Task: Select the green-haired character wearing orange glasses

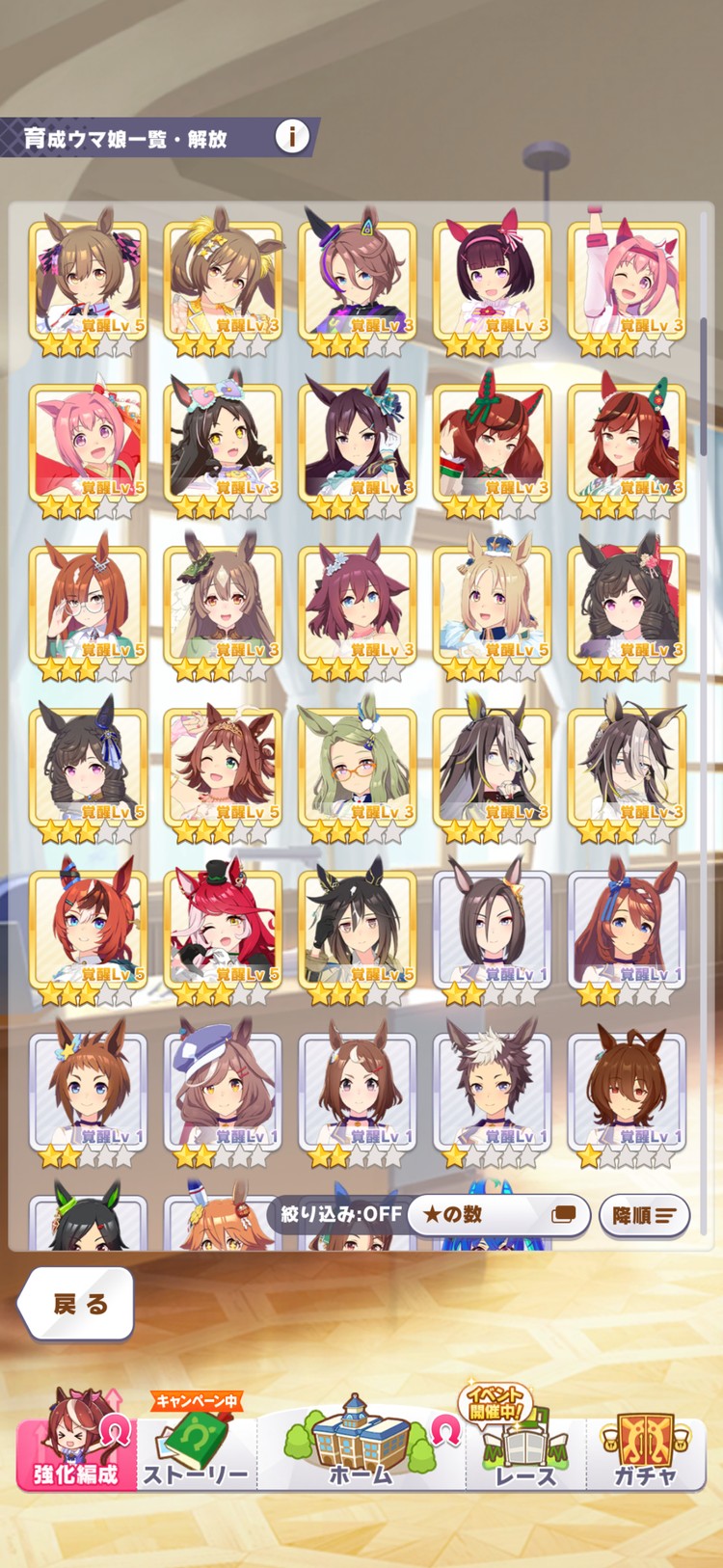Action: 357,769
